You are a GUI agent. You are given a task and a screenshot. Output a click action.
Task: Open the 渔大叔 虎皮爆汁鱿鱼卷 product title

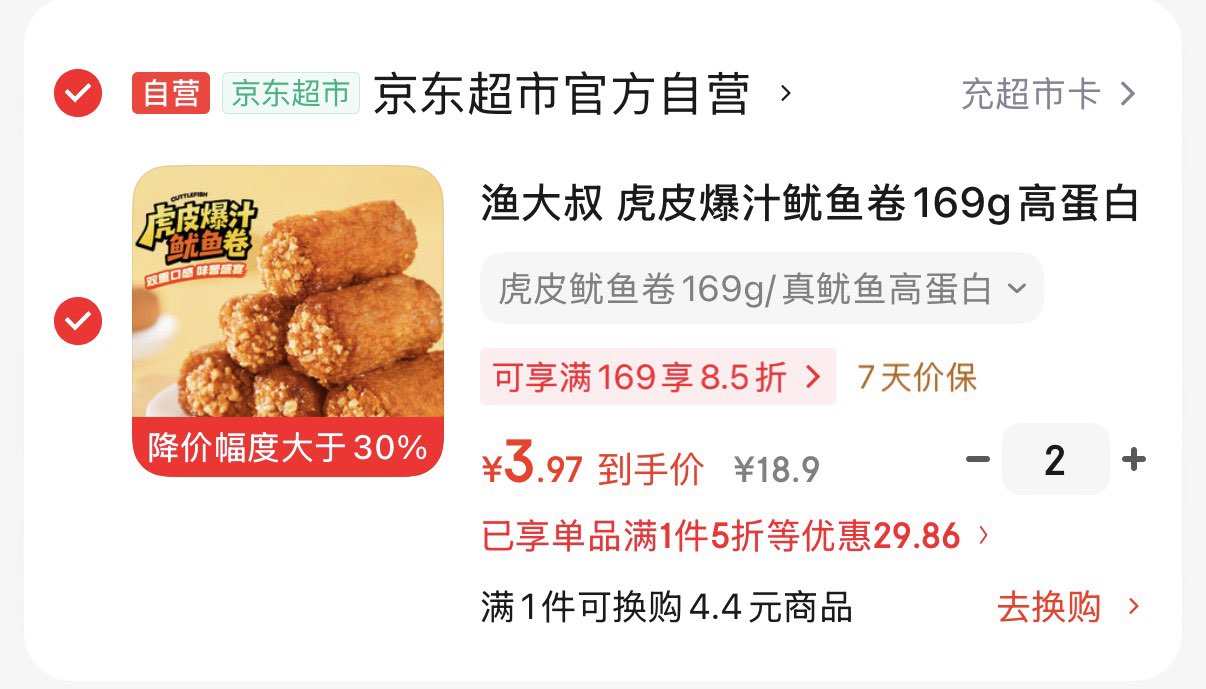click(x=810, y=205)
